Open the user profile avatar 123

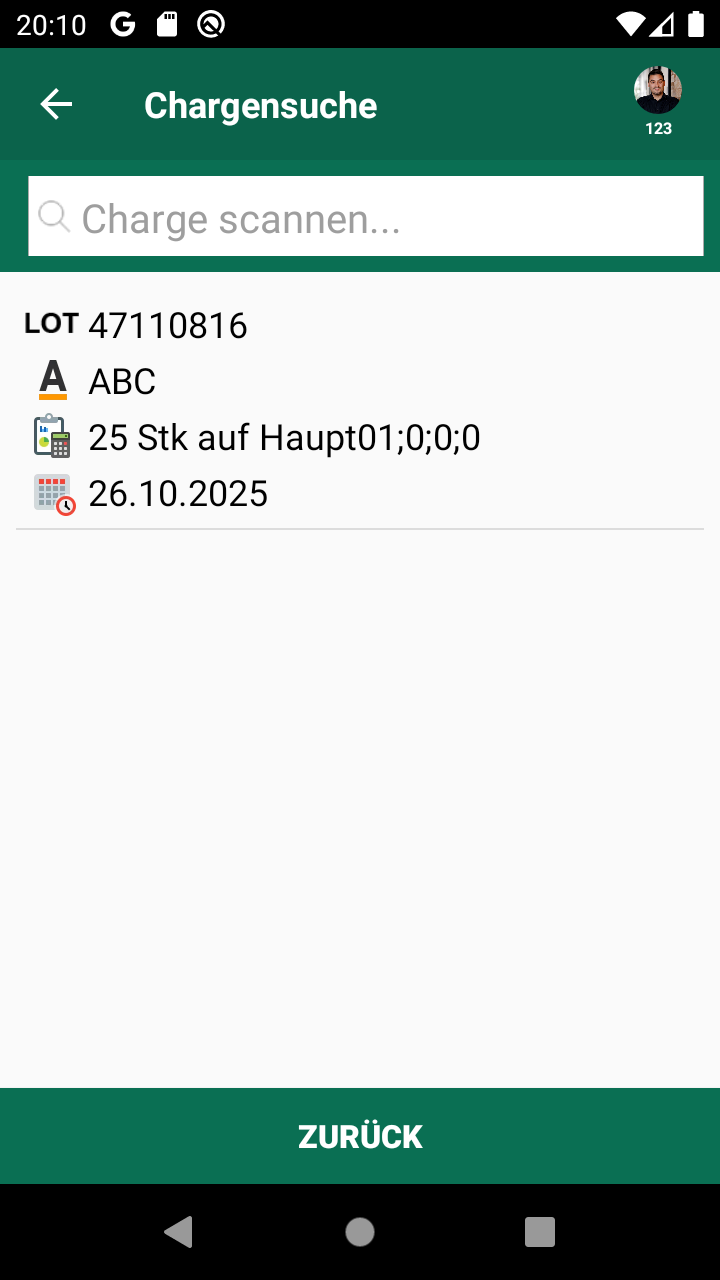[x=658, y=101]
